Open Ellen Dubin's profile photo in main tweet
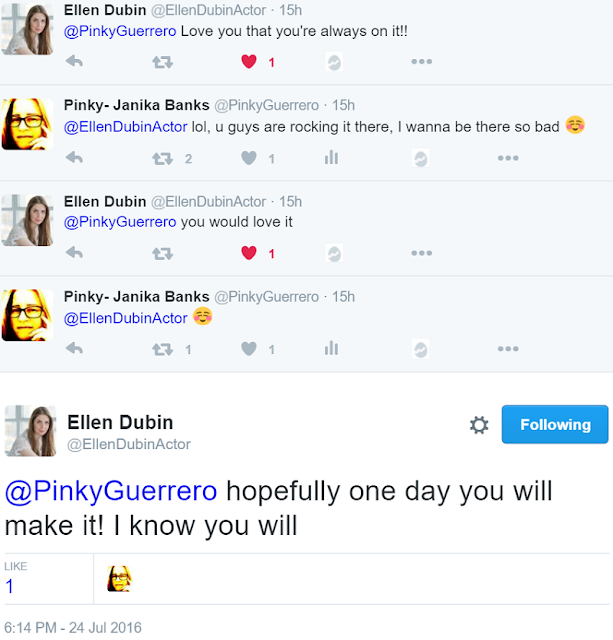This screenshot has width=613, height=640. tap(31, 431)
